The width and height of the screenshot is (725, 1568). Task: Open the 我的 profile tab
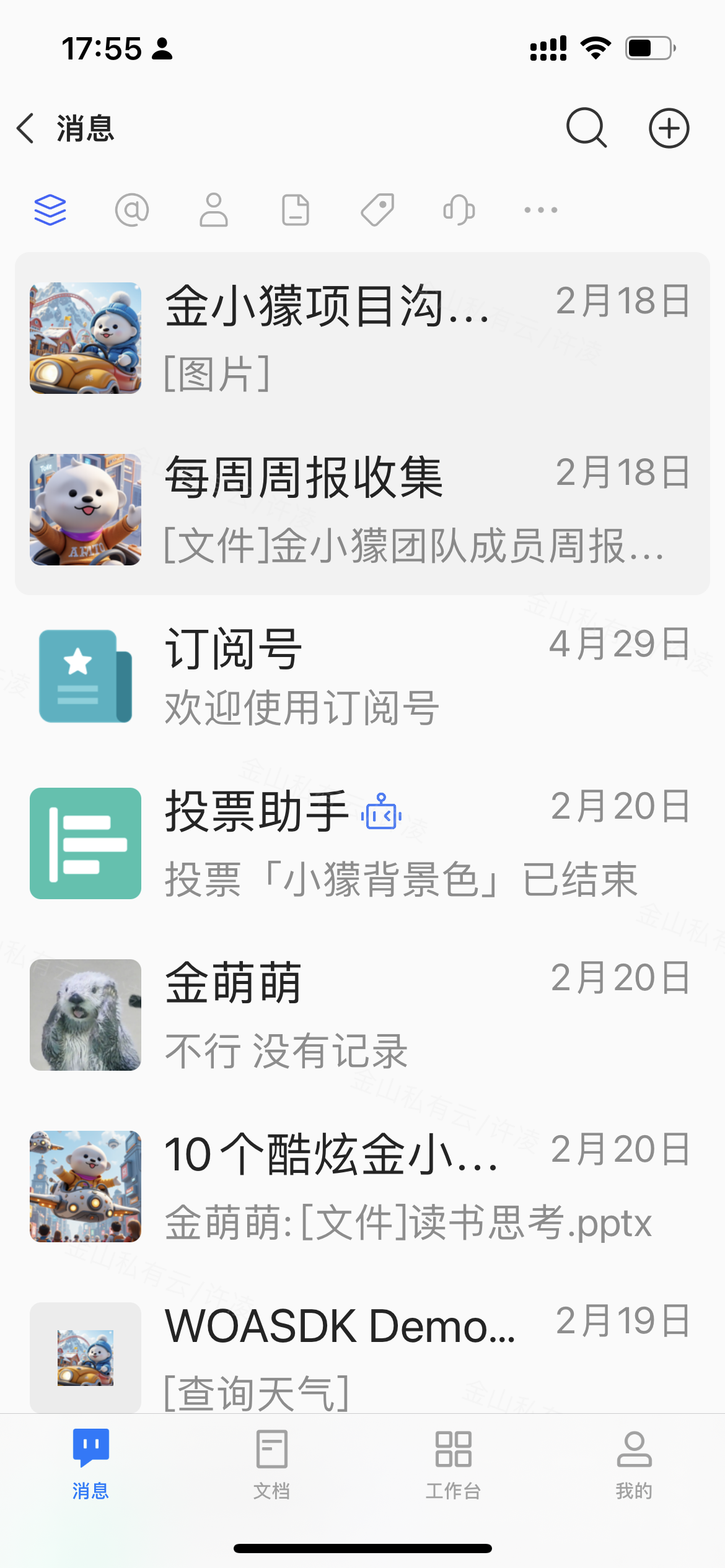pos(634,1464)
